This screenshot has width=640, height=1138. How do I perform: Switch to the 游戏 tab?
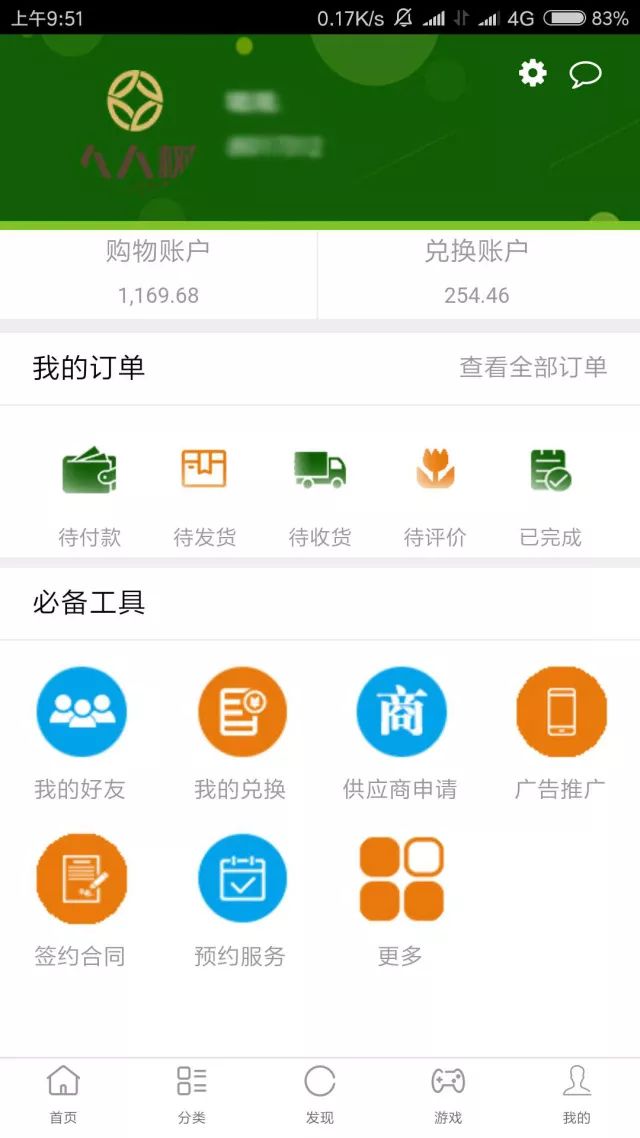tap(448, 1095)
